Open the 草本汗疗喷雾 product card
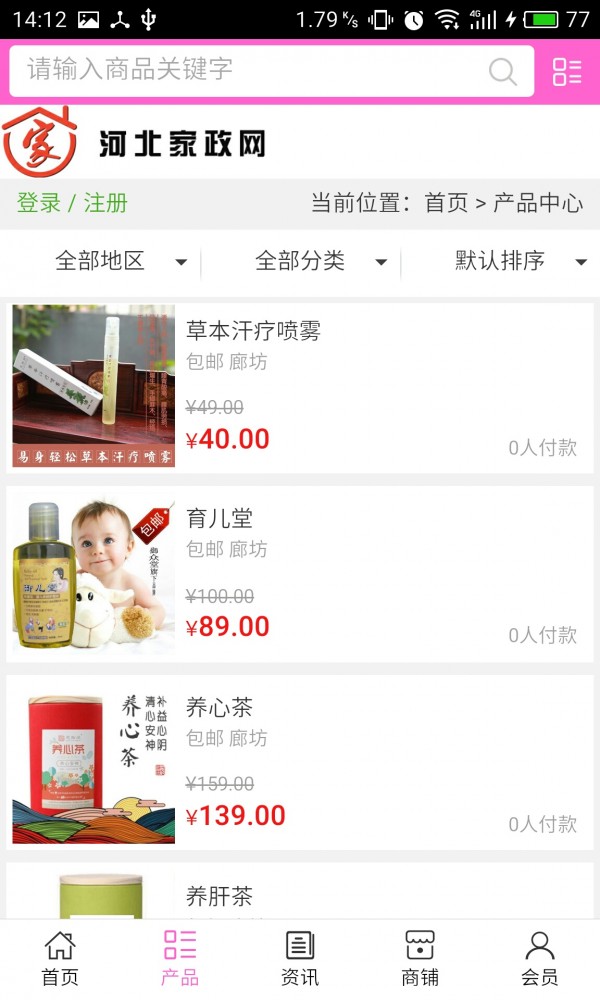 pos(300,386)
